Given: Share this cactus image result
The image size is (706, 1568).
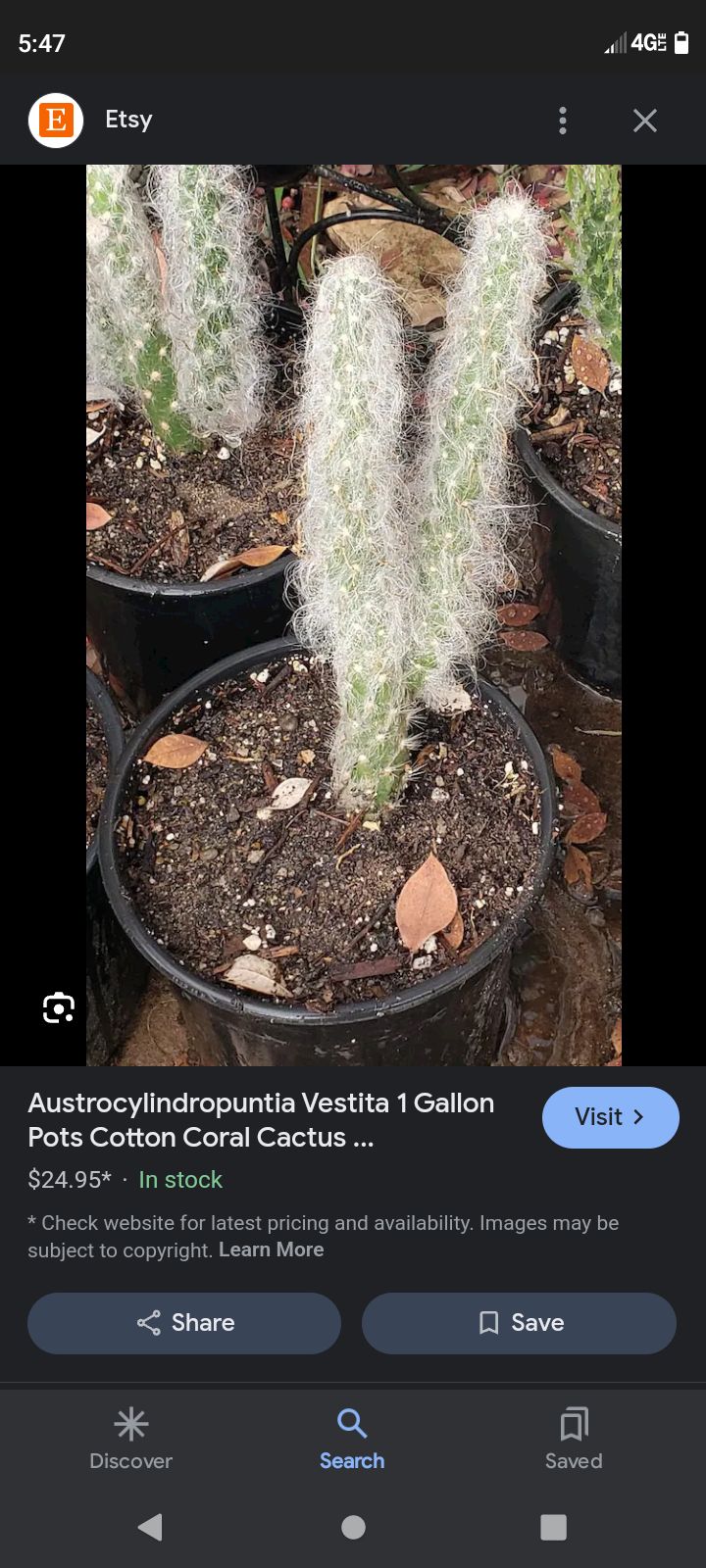Looking at the screenshot, I should click(184, 1323).
